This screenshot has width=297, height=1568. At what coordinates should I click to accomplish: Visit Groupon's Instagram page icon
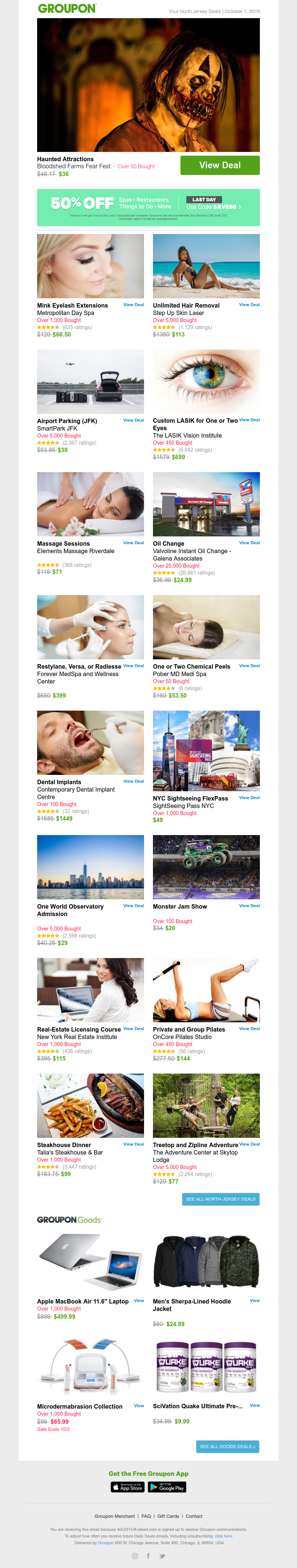point(134,1556)
